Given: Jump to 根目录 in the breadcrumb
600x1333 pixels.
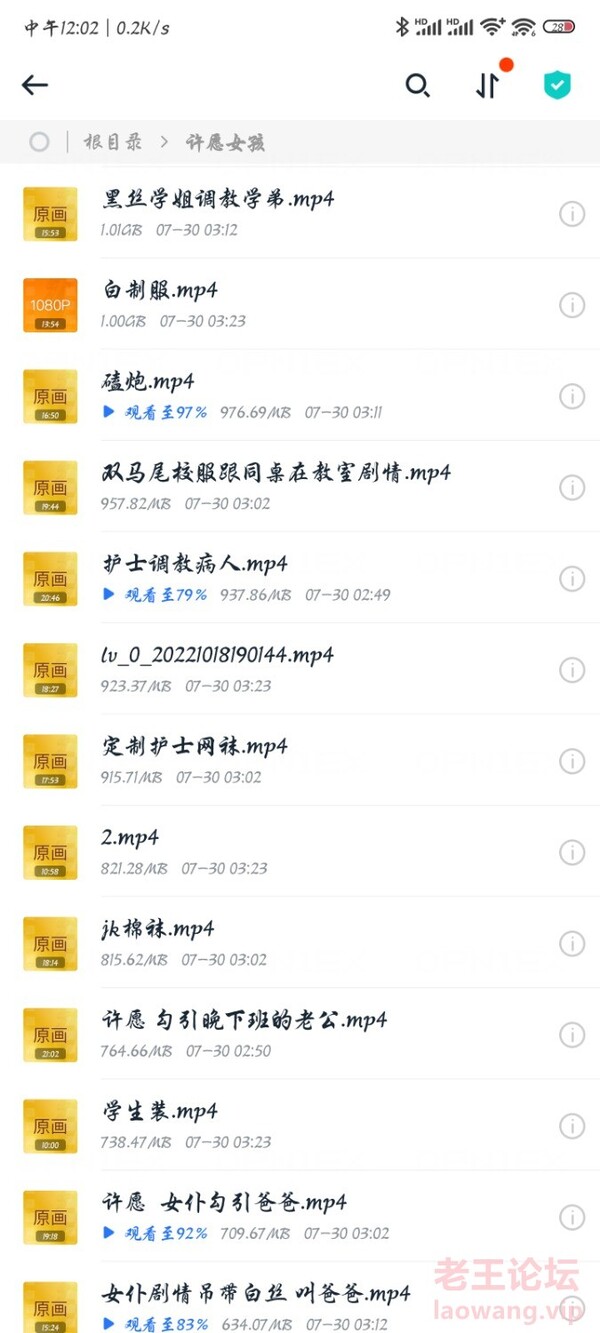Looking at the screenshot, I should pyautogui.click(x=113, y=142).
